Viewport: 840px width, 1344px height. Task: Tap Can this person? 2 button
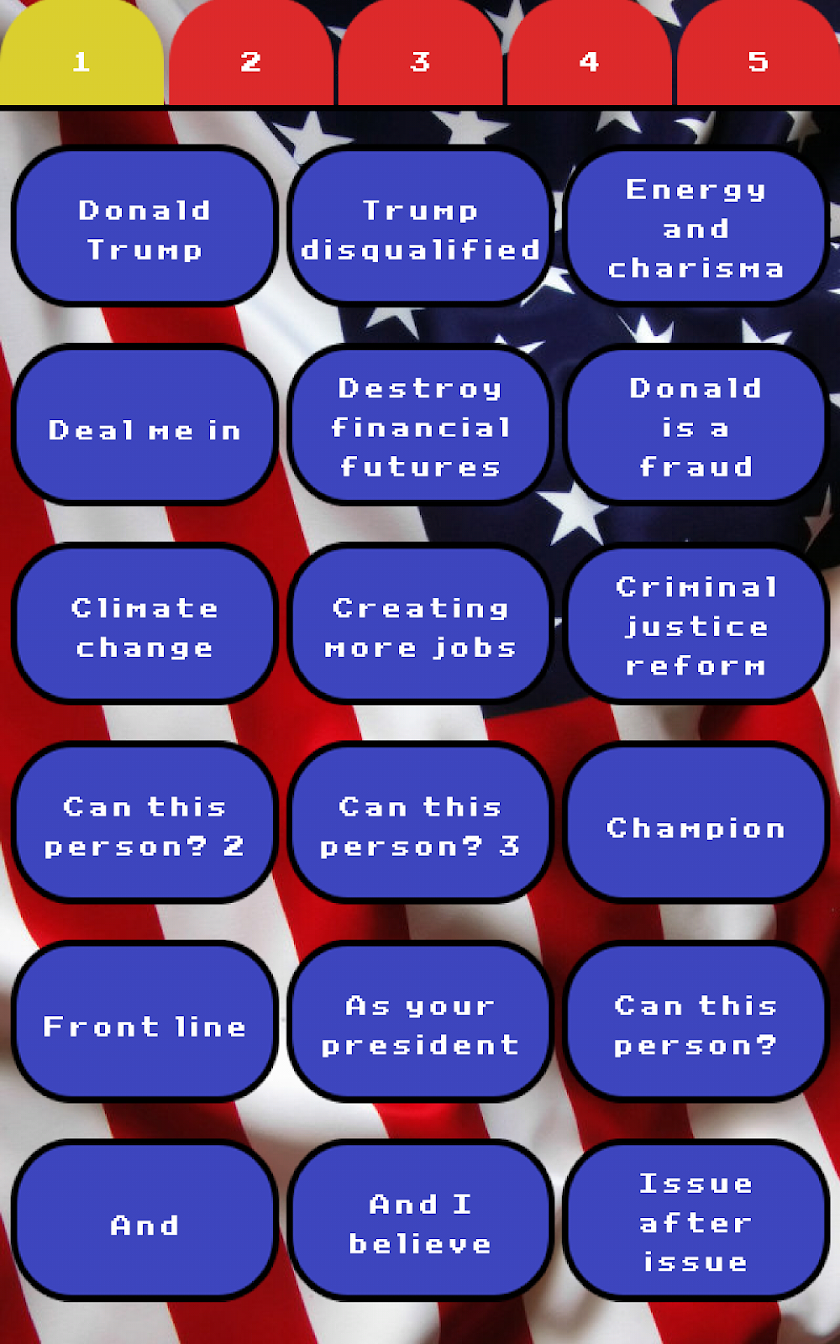tap(144, 824)
